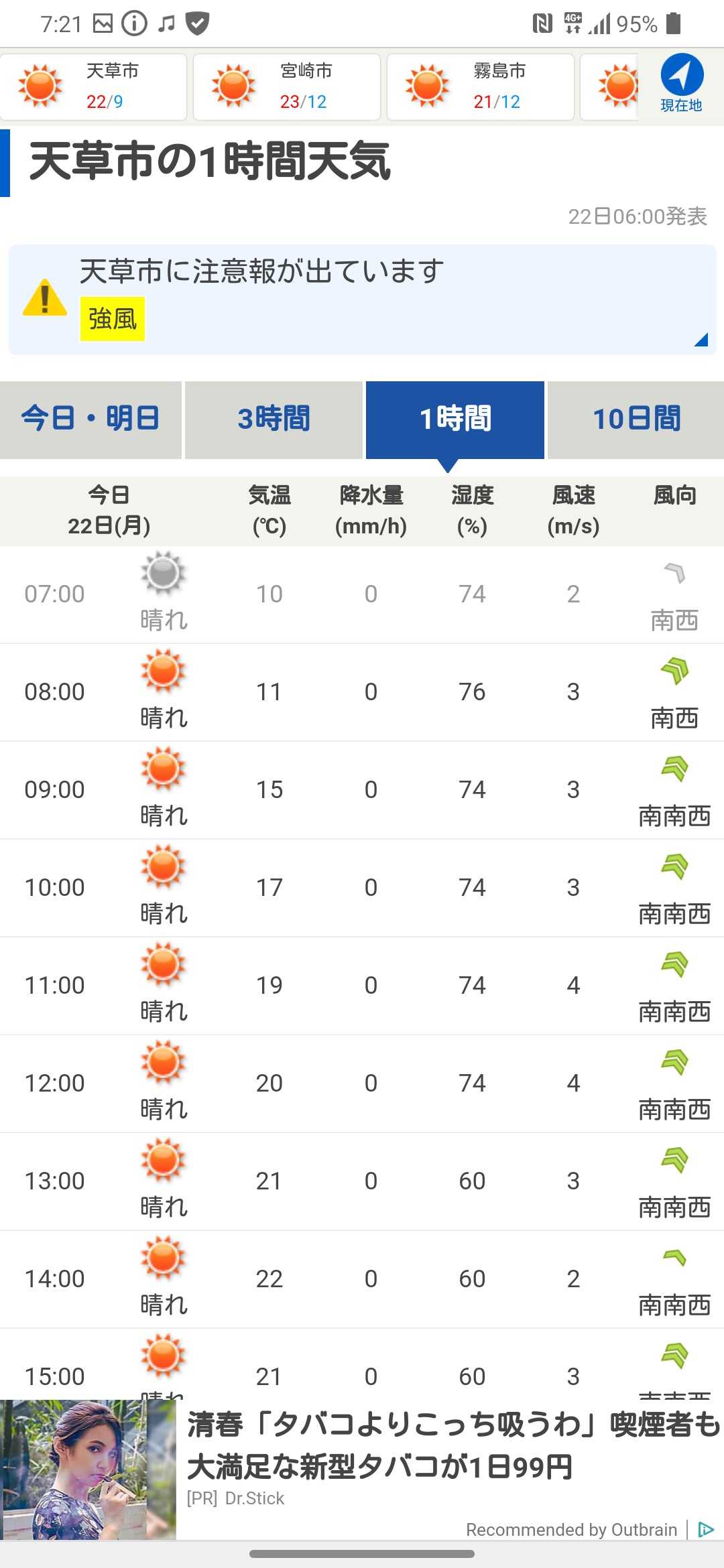Viewport: 724px width, 1568px height.
Task: Select the 1時間 forecast tab
Action: [x=455, y=419]
